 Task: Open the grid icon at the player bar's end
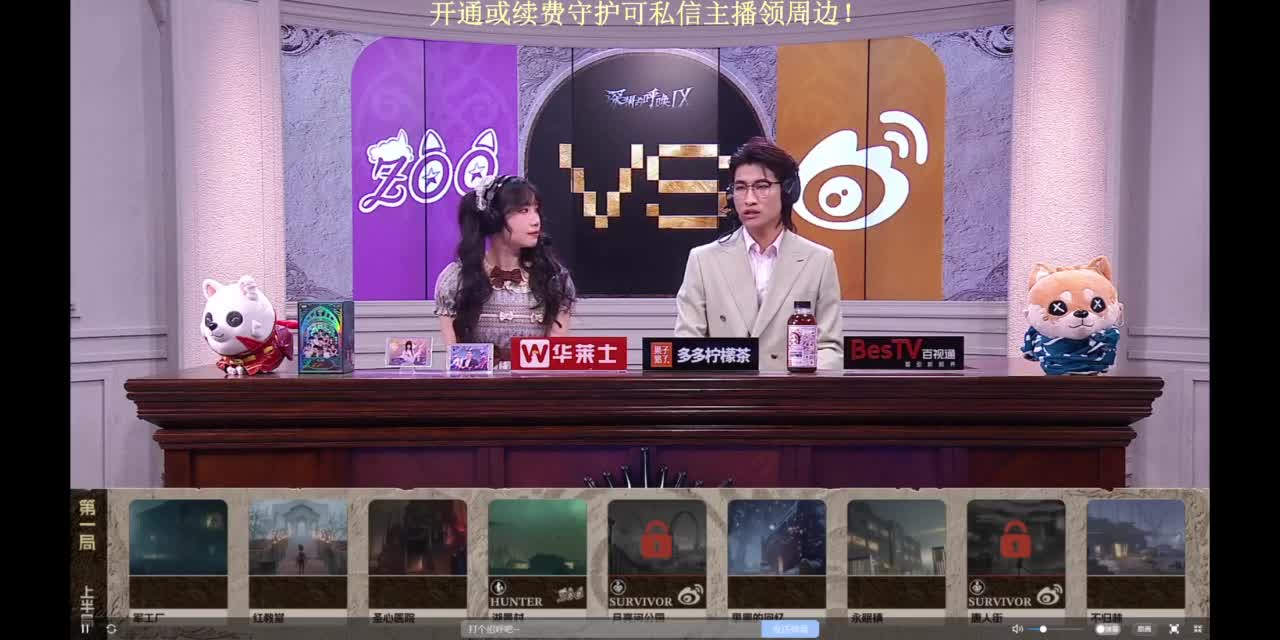point(1198,629)
